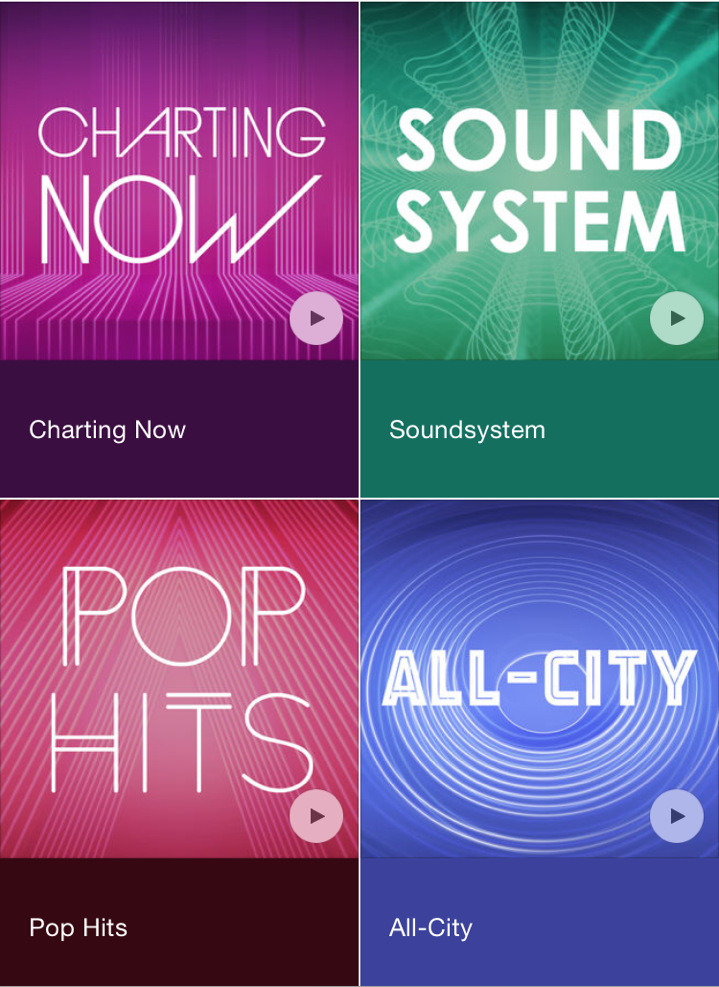Open the Charting Now tile
The width and height of the screenshot is (719, 987).
179,250
